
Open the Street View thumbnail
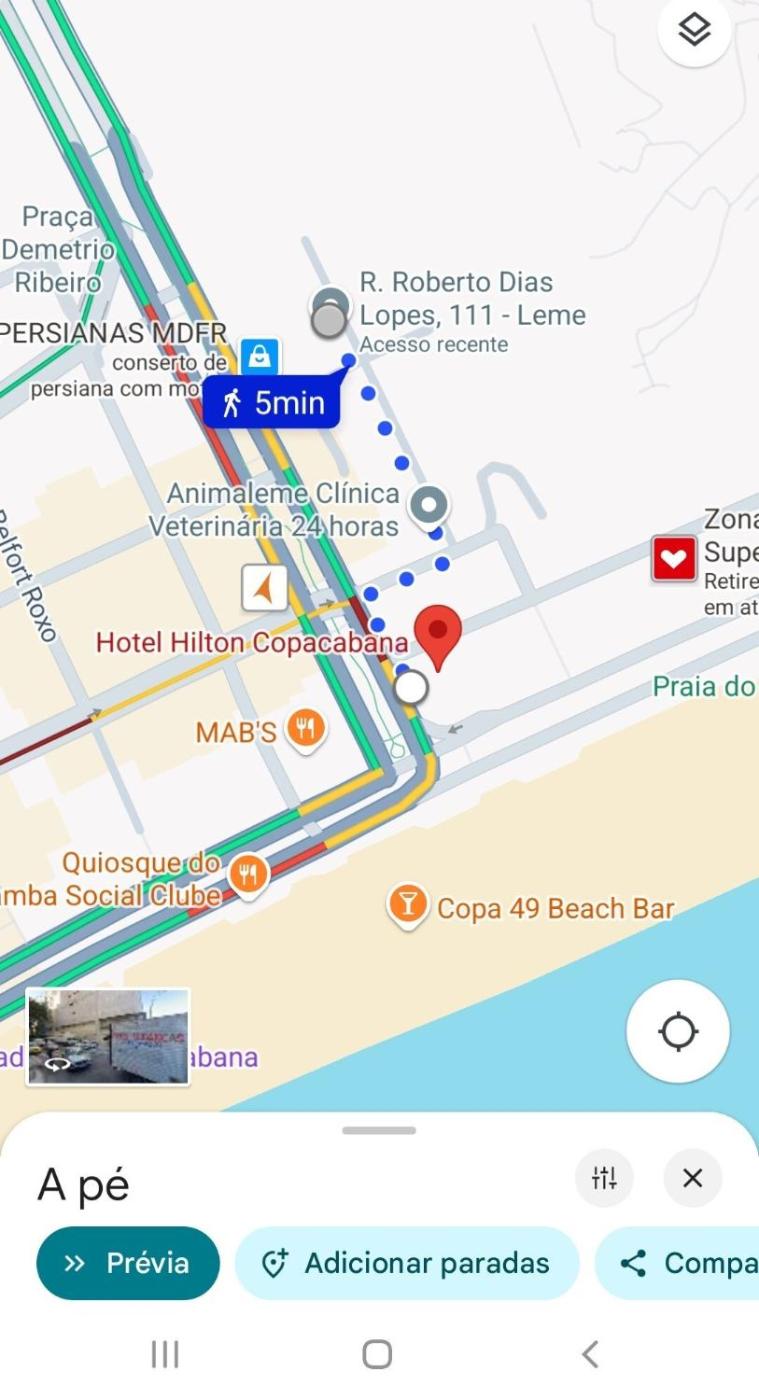tap(108, 1036)
